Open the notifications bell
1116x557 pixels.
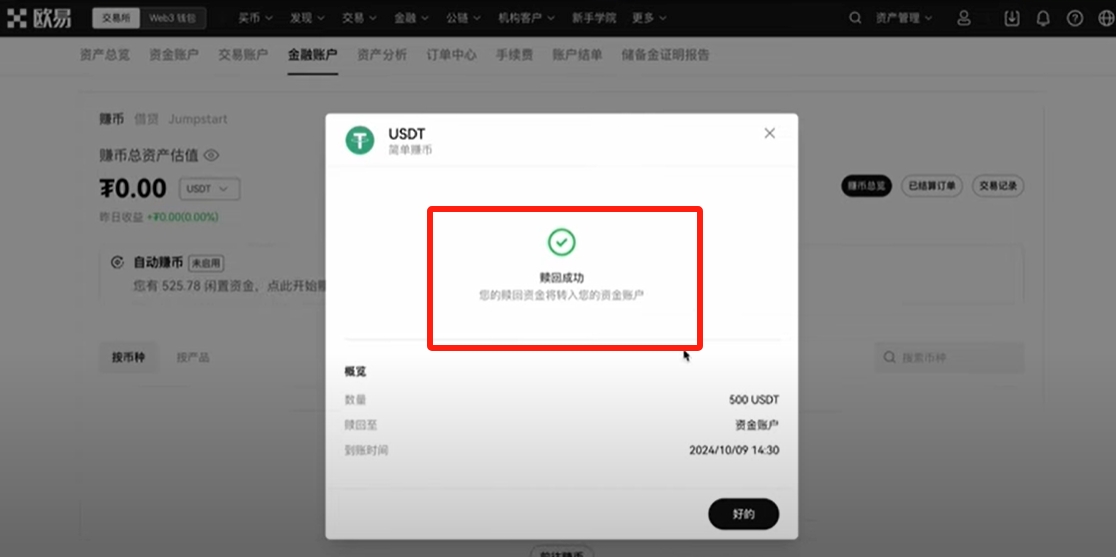pos(1043,18)
